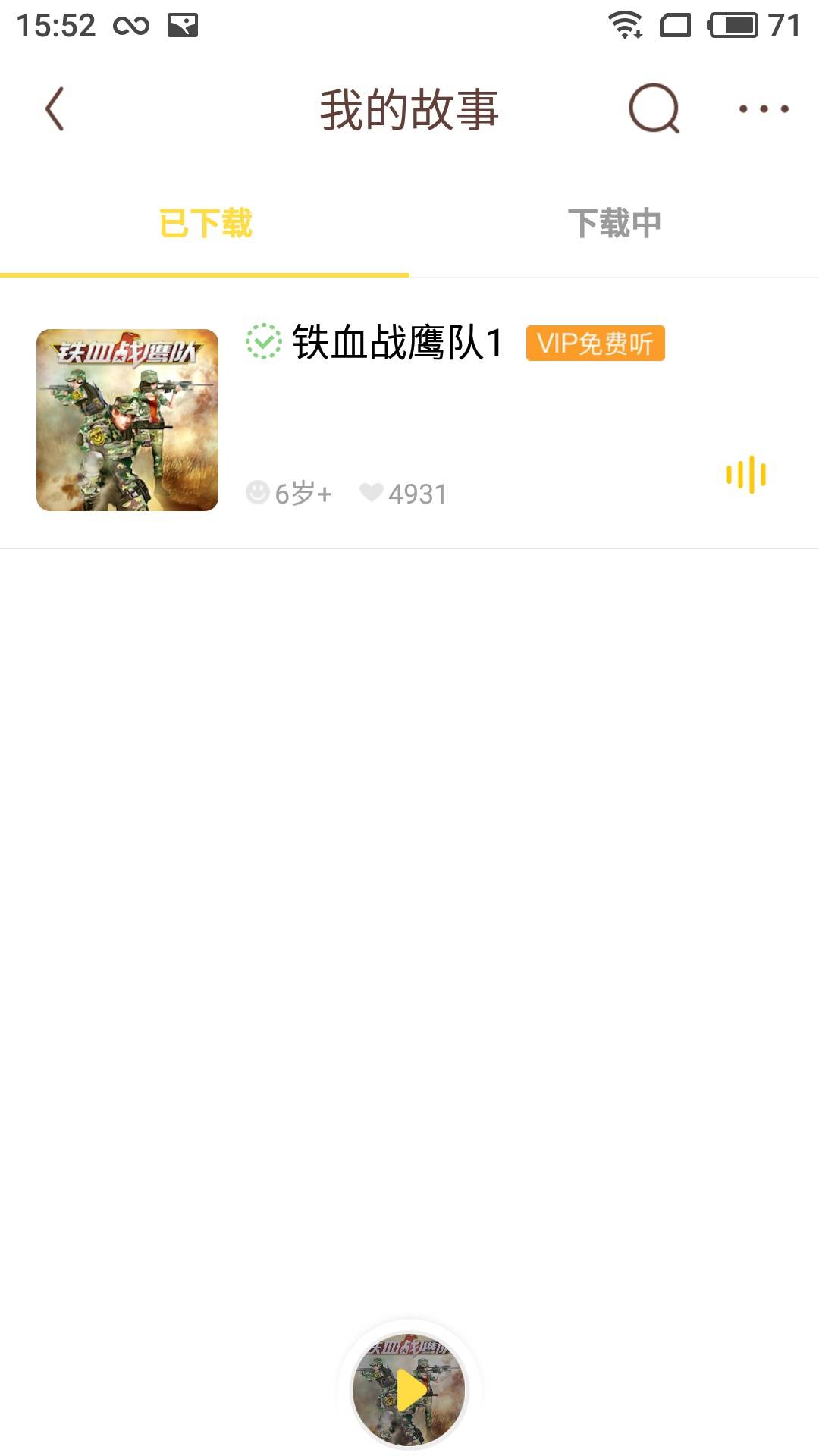Screen dimensions: 819x1456
Task: Open the three-dot overflow menu
Action: point(764,109)
